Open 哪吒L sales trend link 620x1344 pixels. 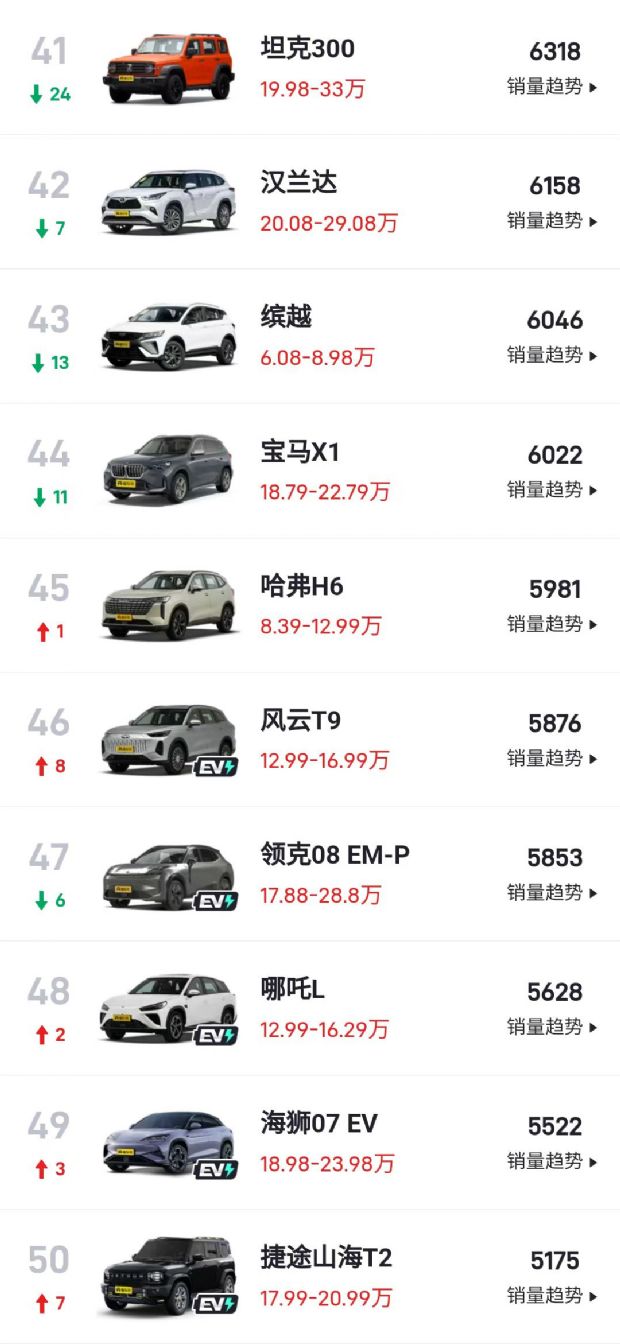point(552,1027)
